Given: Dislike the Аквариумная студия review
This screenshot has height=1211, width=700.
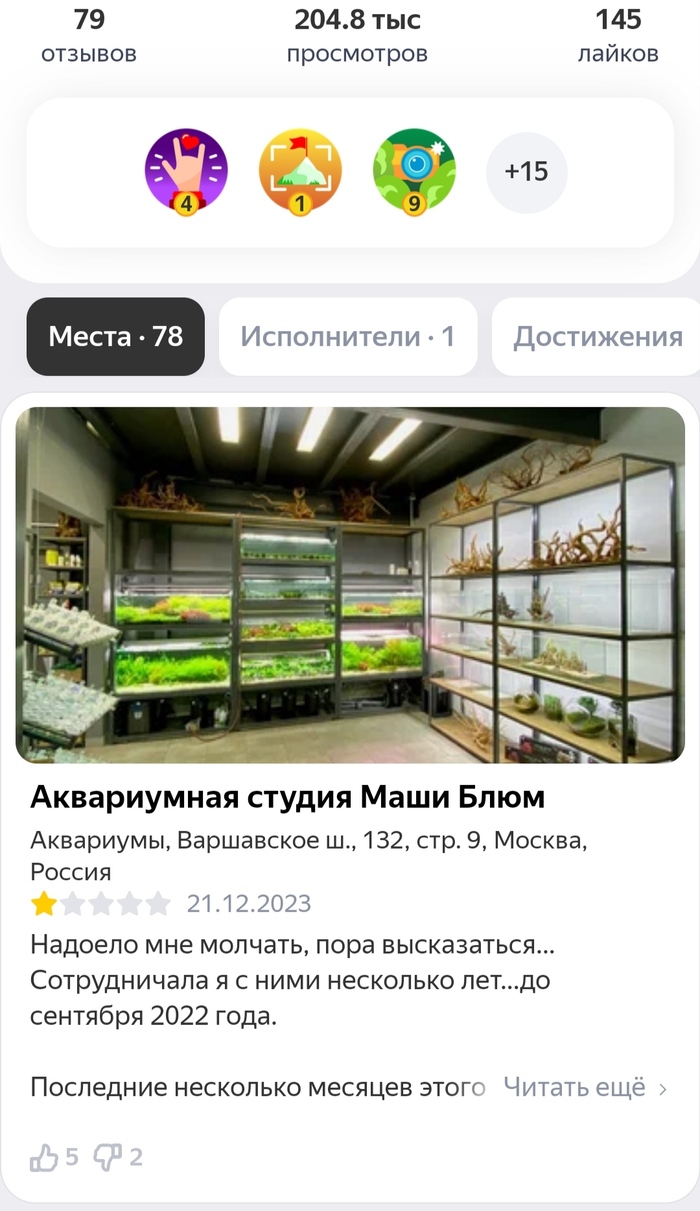Looking at the screenshot, I should tap(107, 1158).
